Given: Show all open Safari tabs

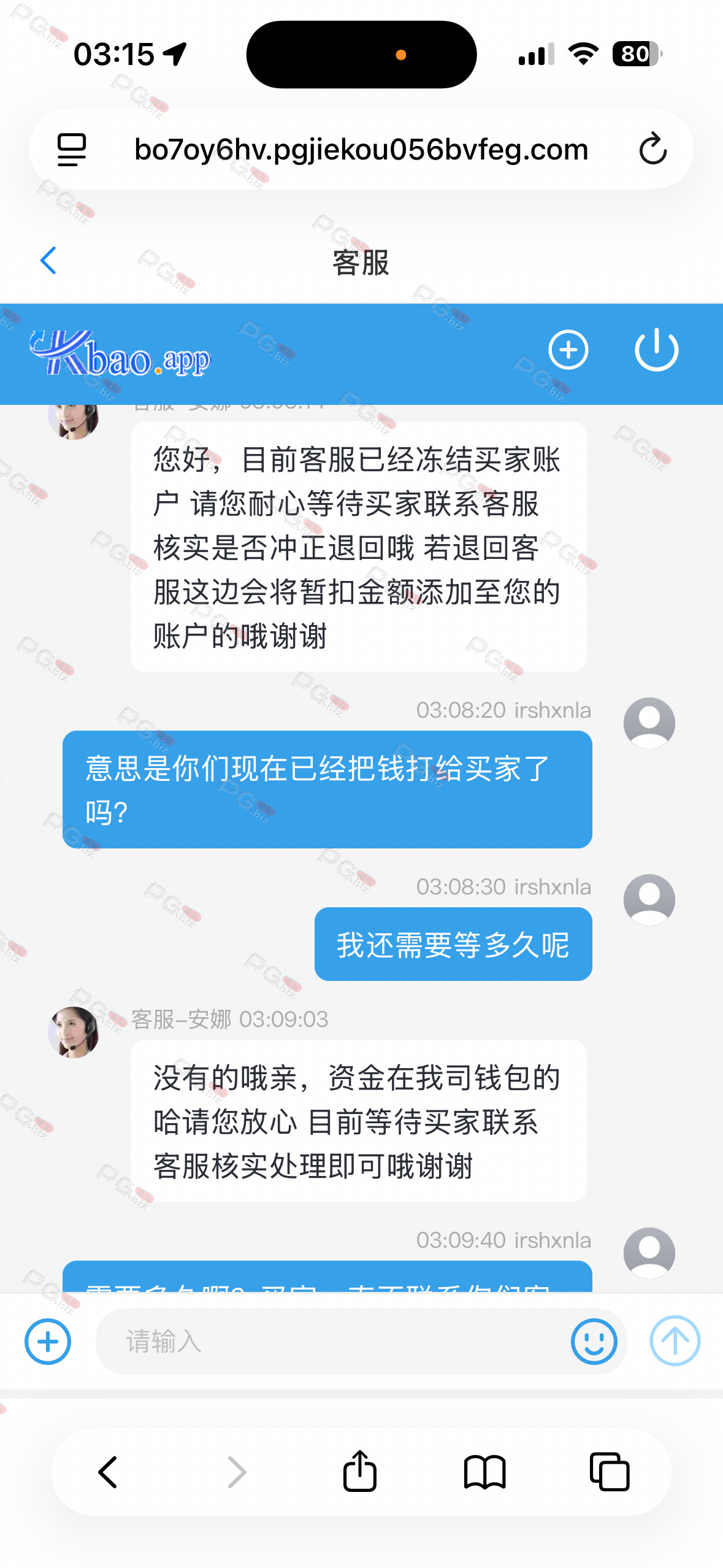Looking at the screenshot, I should pyautogui.click(x=609, y=1471).
